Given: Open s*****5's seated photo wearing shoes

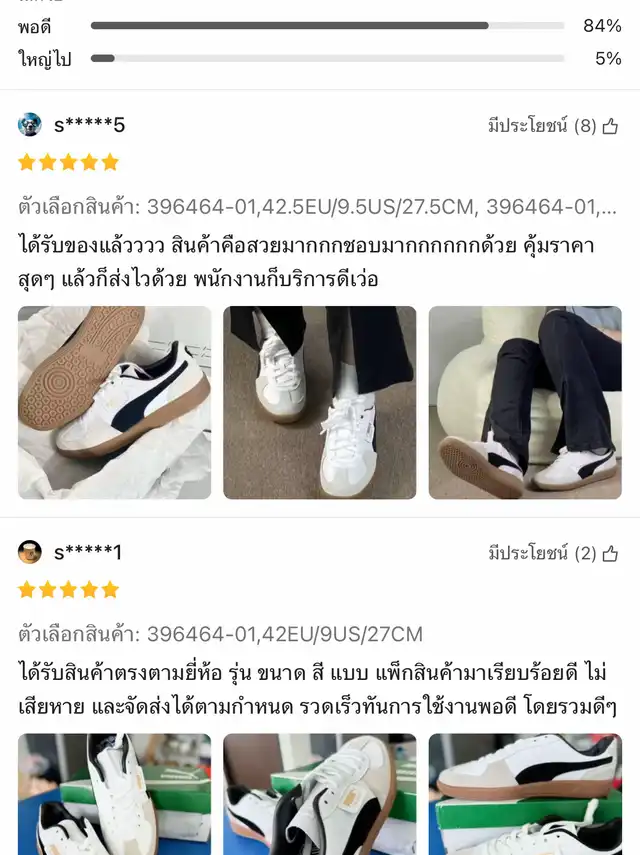Looking at the screenshot, I should click(525, 402).
